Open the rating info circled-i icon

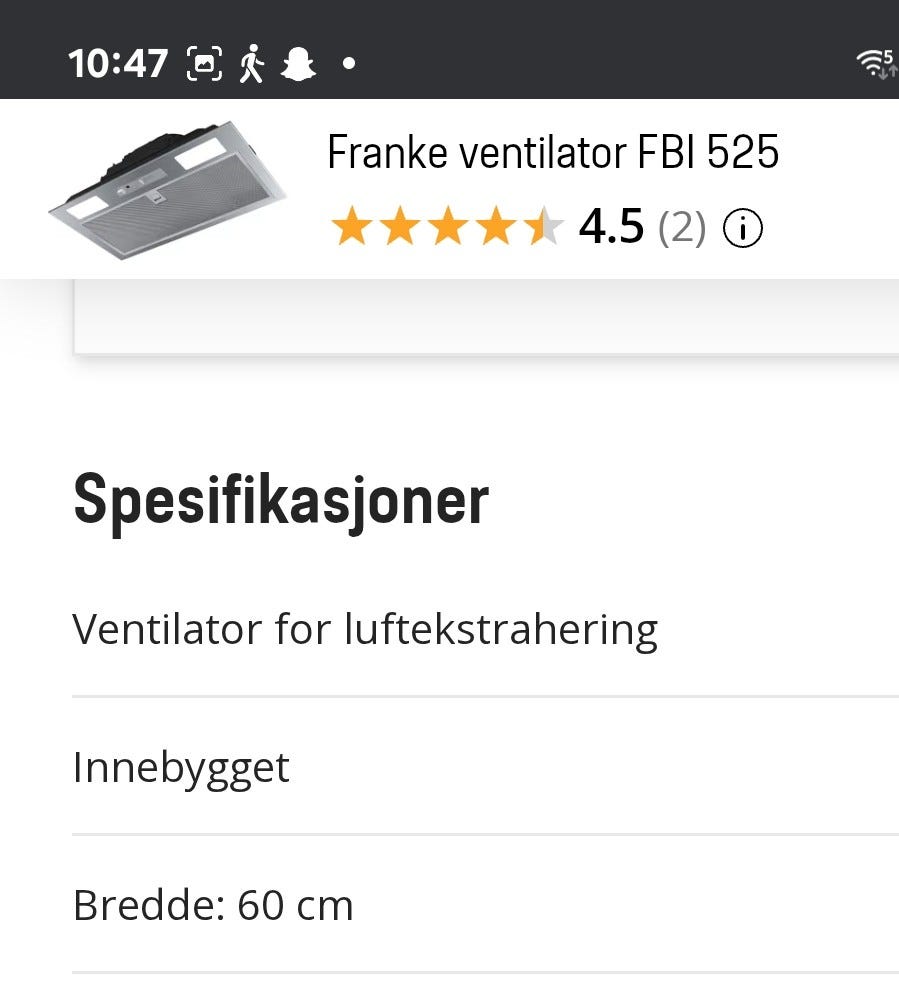tap(744, 226)
